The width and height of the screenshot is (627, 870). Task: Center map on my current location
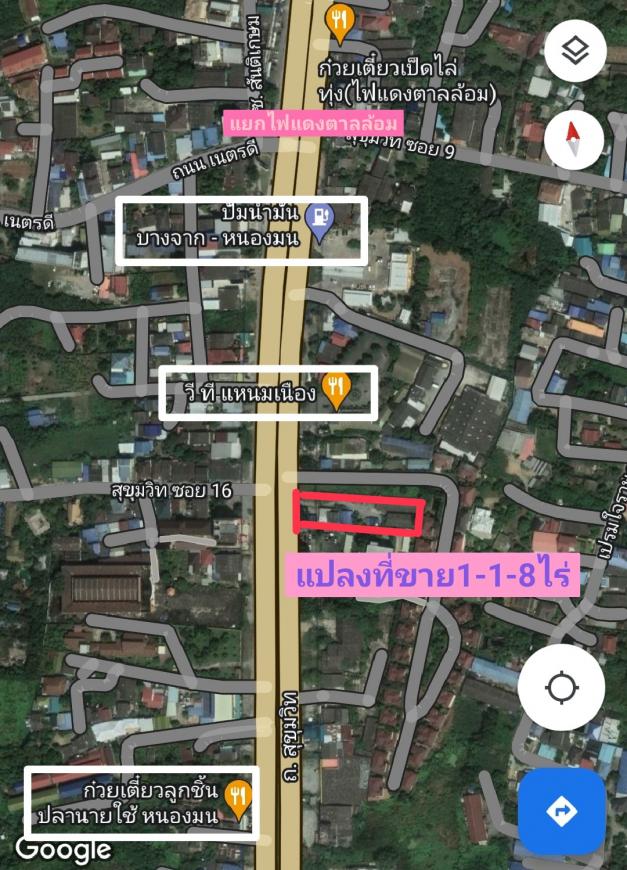[561, 688]
